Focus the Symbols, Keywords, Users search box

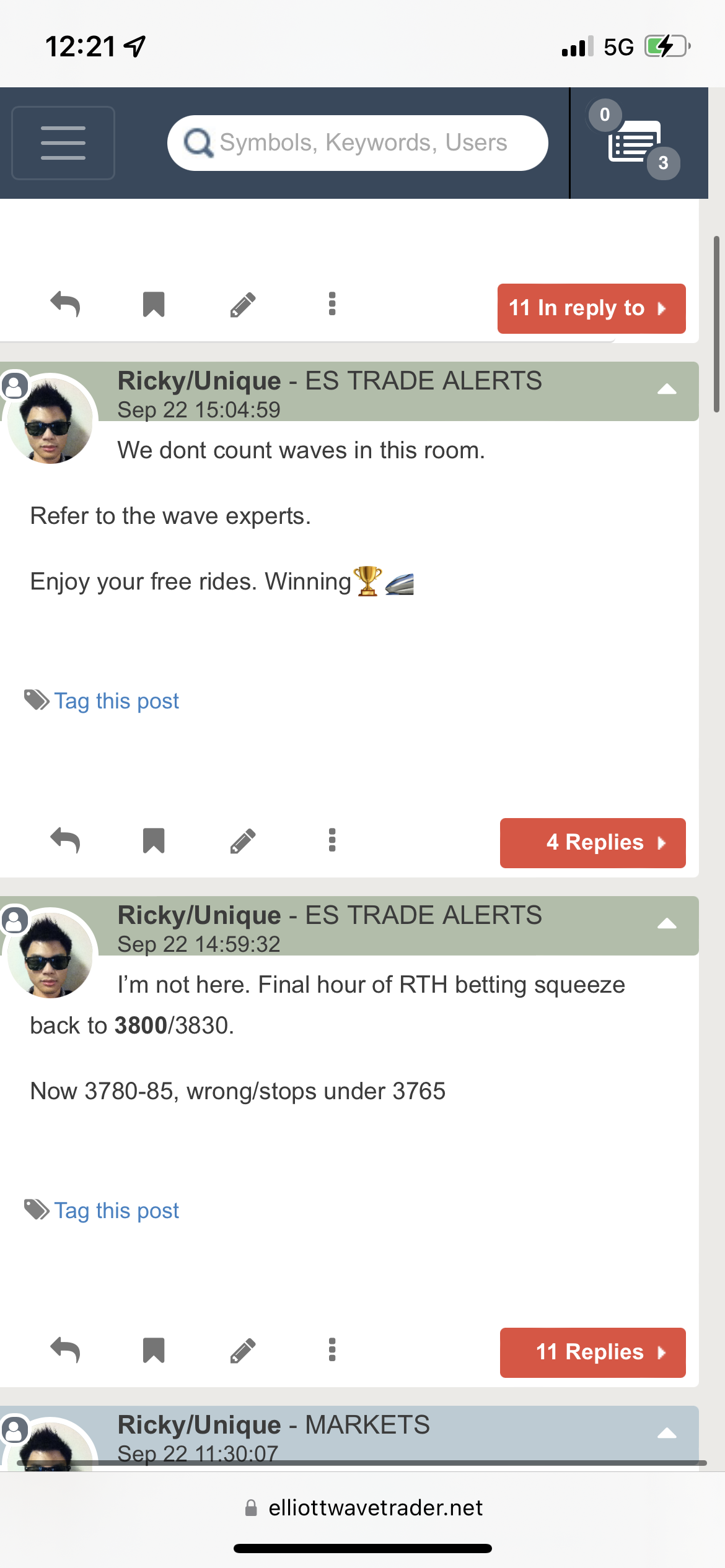tap(358, 143)
